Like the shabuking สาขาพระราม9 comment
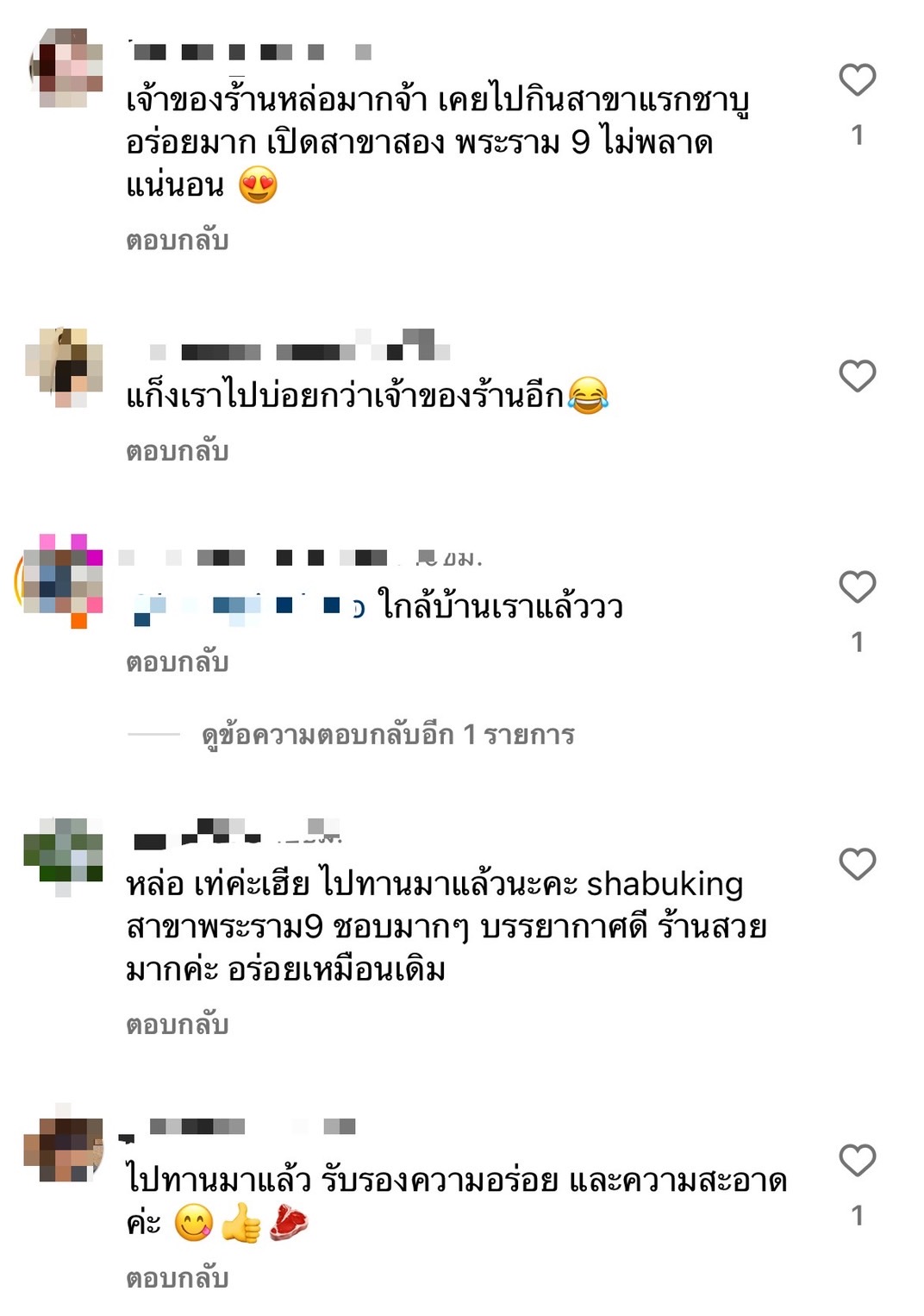The image size is (924, 1316). click(857, 864)
